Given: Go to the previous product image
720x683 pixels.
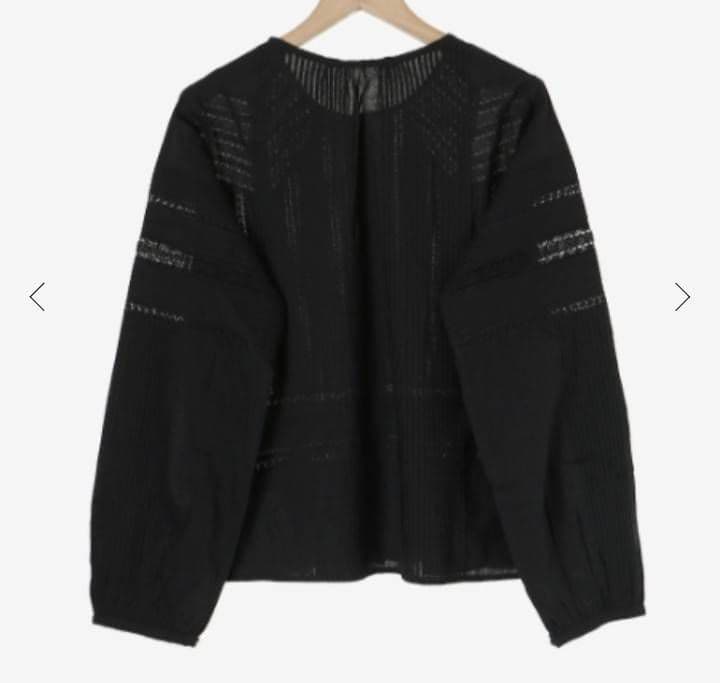Looking at the screenshot, I should pyautogui.click(x=37, y=297).
